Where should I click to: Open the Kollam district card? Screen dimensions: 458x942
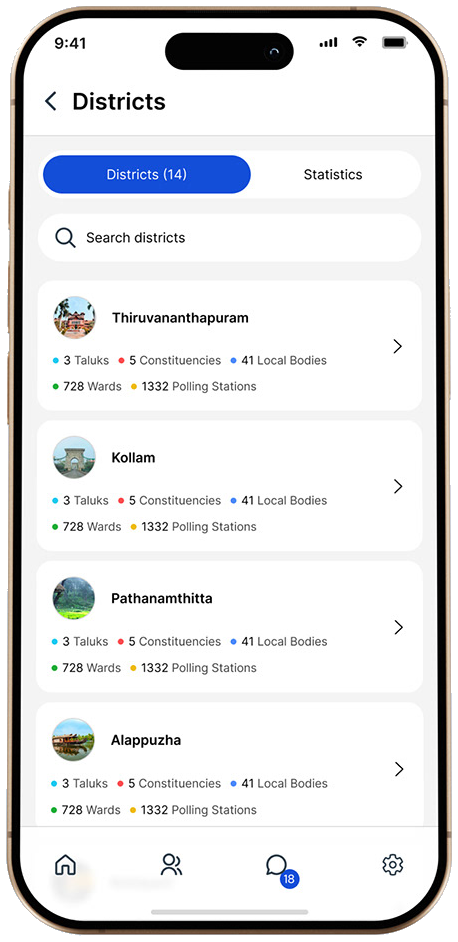point(230,486)
